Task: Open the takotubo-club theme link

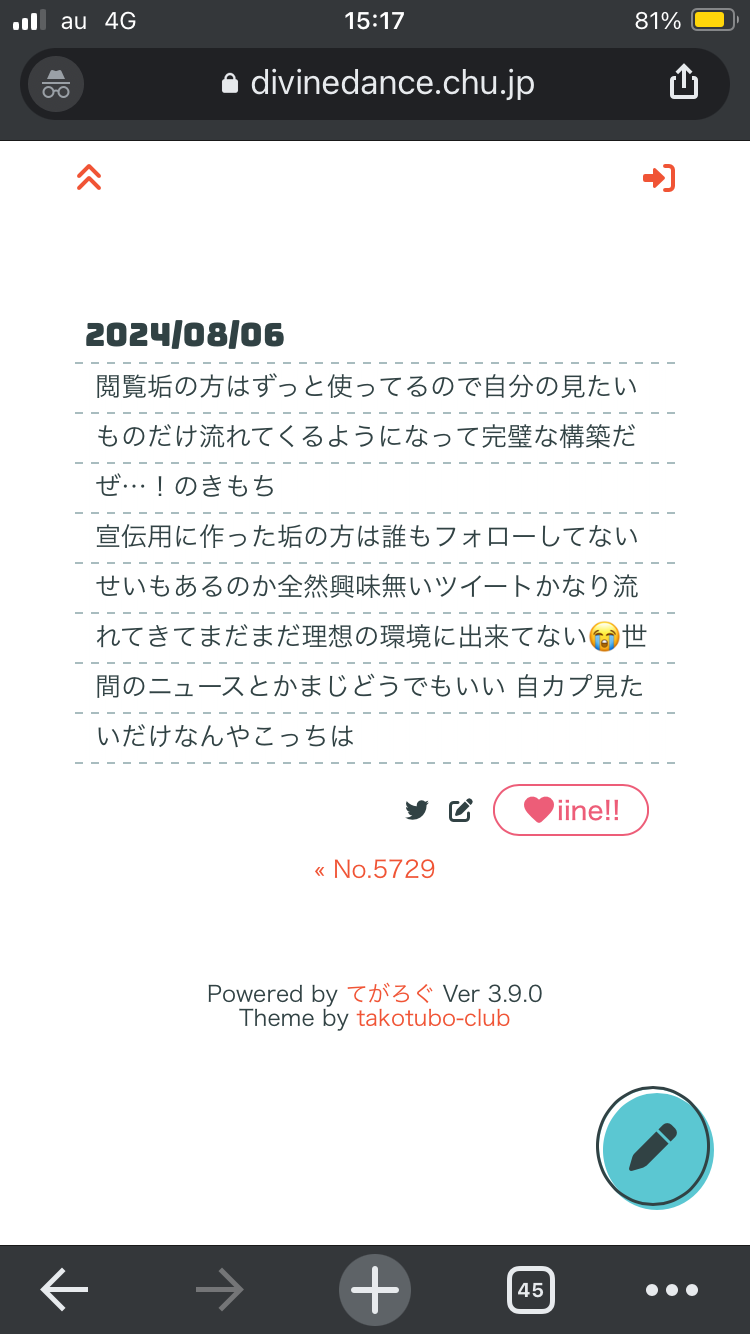Action: click(433, 1019)
